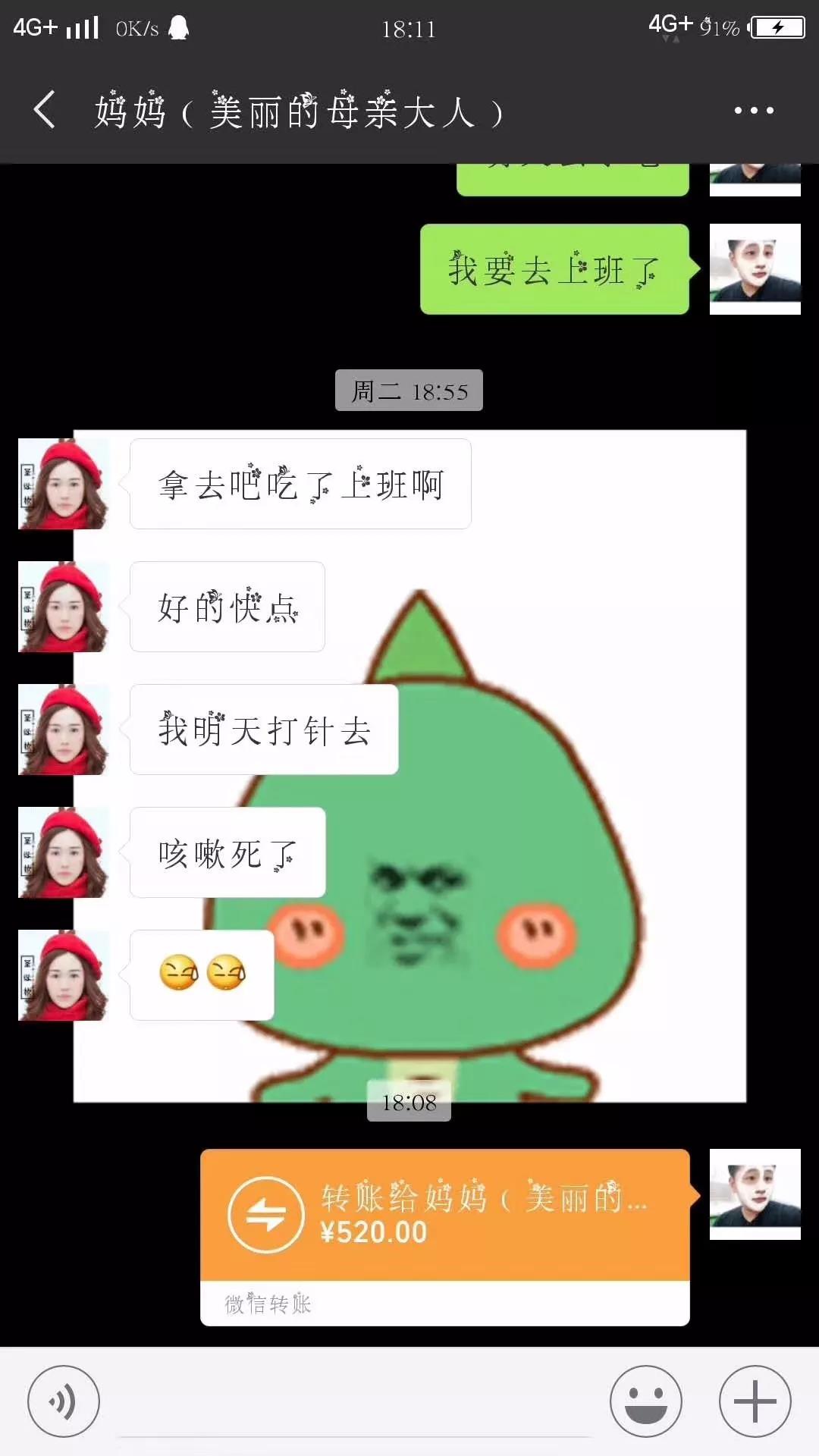Open the emoji sticker panel
The width and height of the screenshot is (819, 1456).
645,1401
